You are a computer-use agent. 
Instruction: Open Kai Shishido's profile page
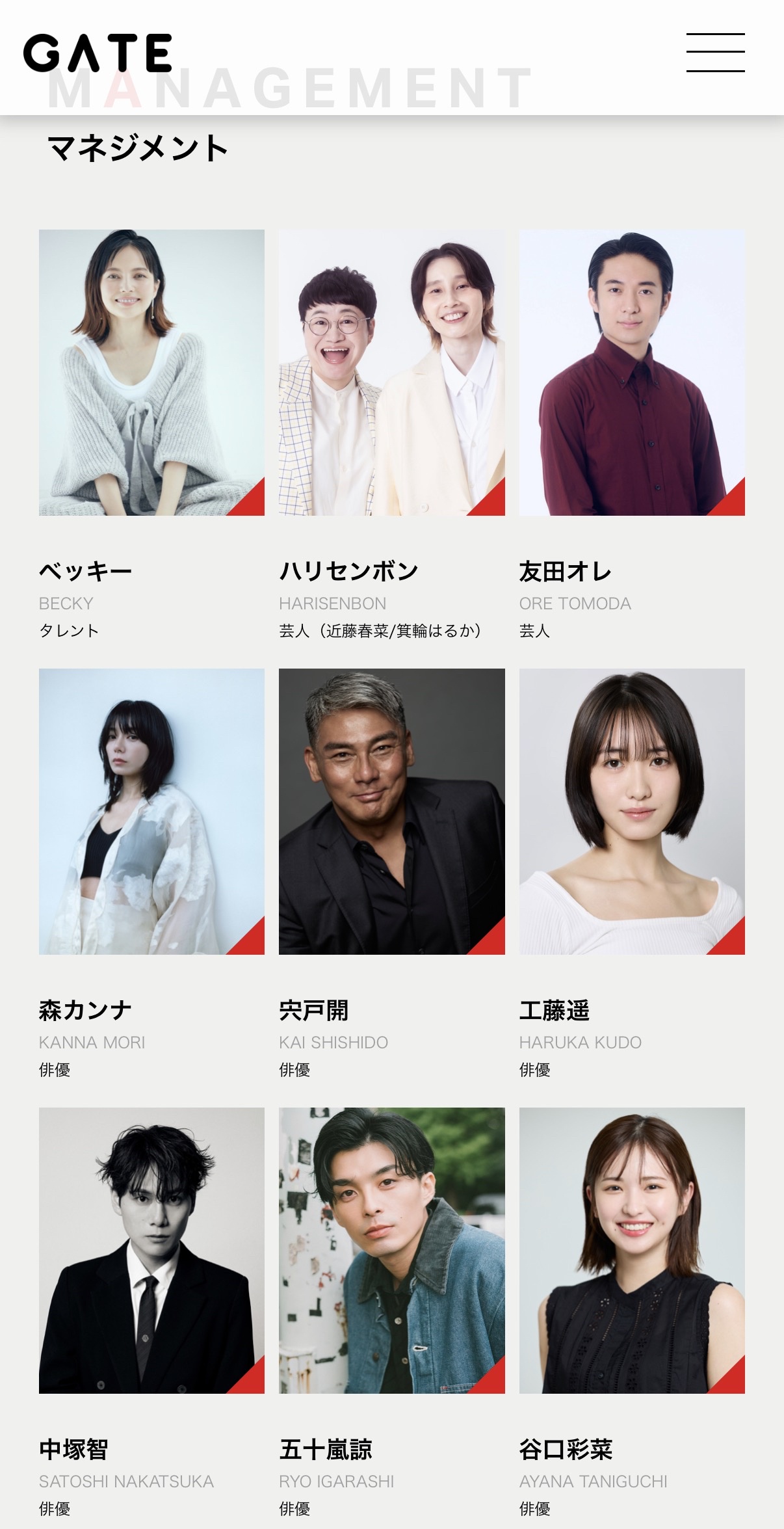(x=391, y=811)
